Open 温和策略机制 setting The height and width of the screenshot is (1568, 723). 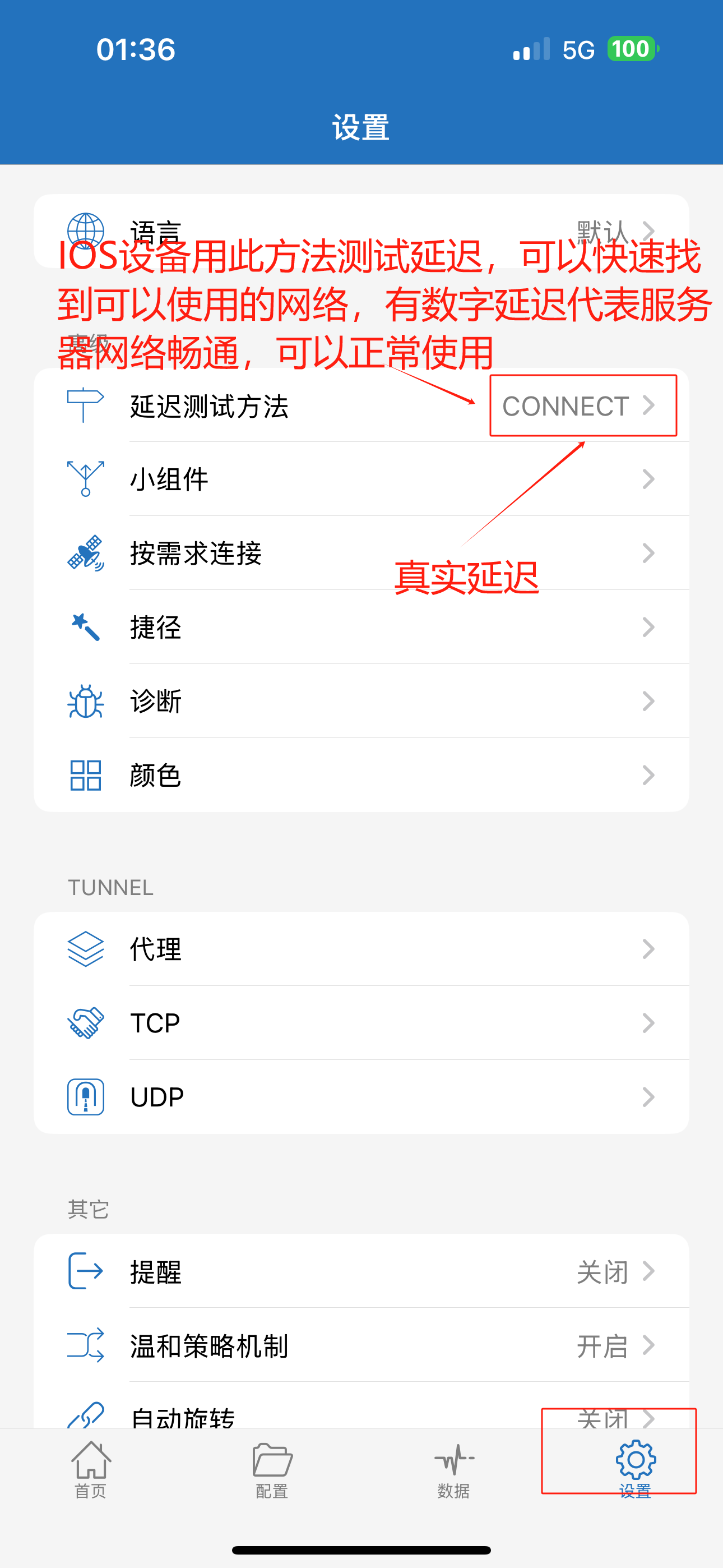[361, 1345]
